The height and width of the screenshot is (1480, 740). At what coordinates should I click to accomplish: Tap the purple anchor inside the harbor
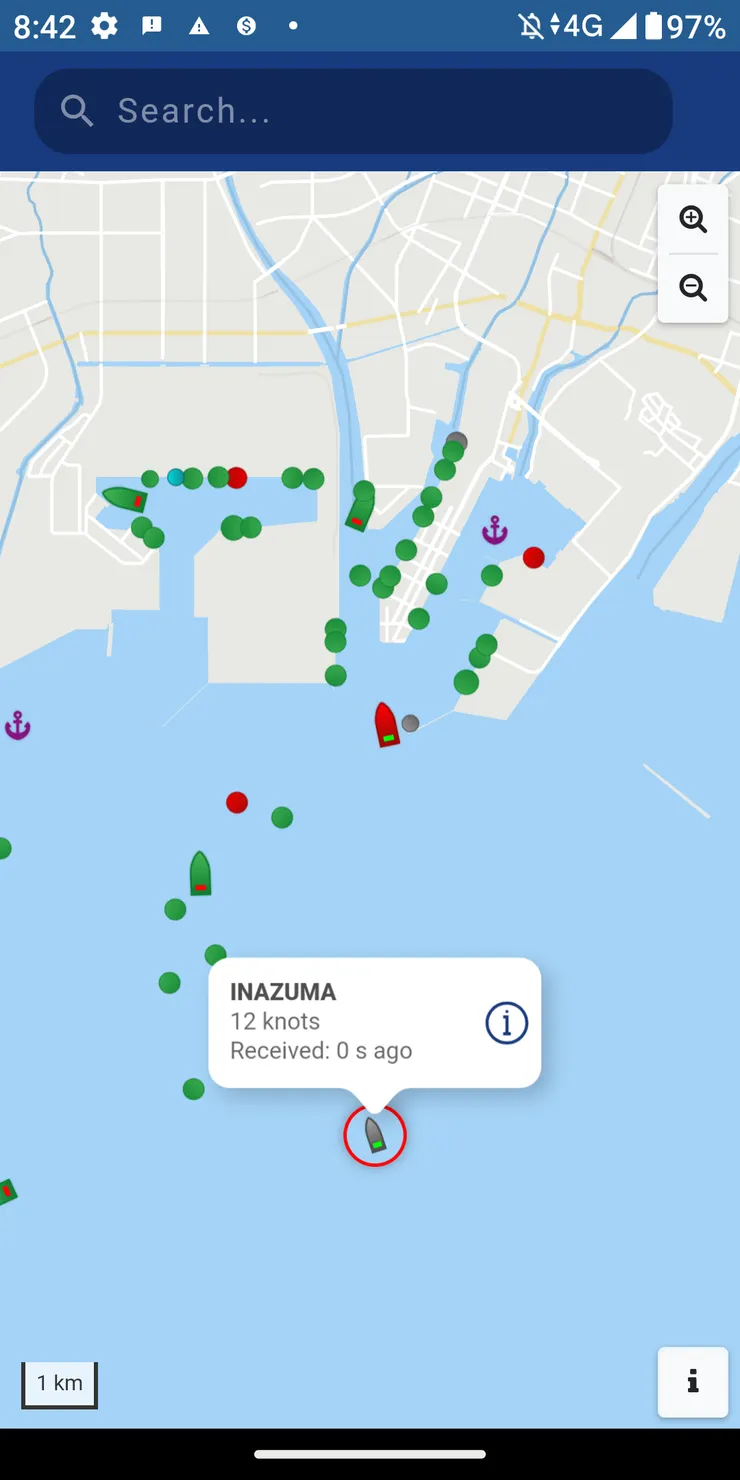(x=495, y=530)
